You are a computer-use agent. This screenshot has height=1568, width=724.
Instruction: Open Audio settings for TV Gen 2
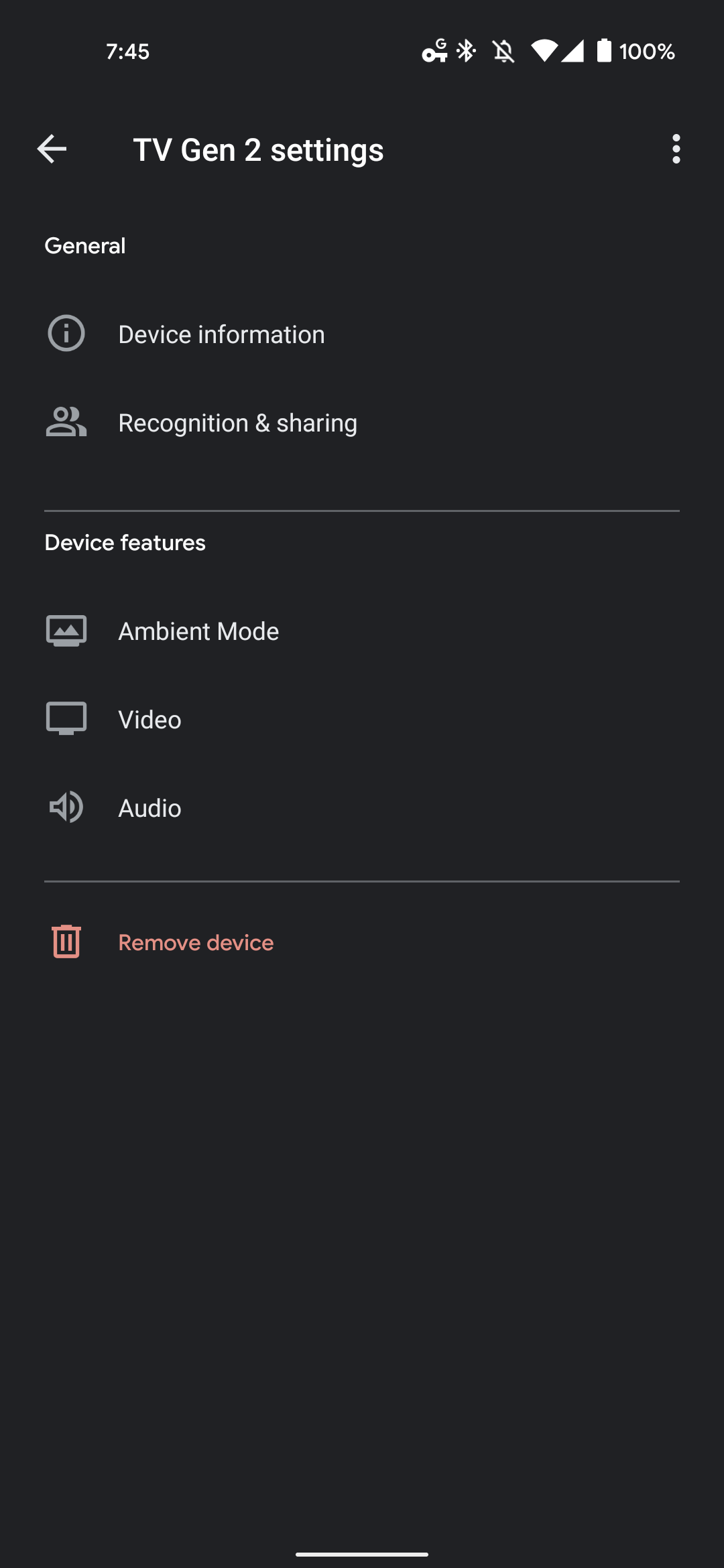click(149, 807)
